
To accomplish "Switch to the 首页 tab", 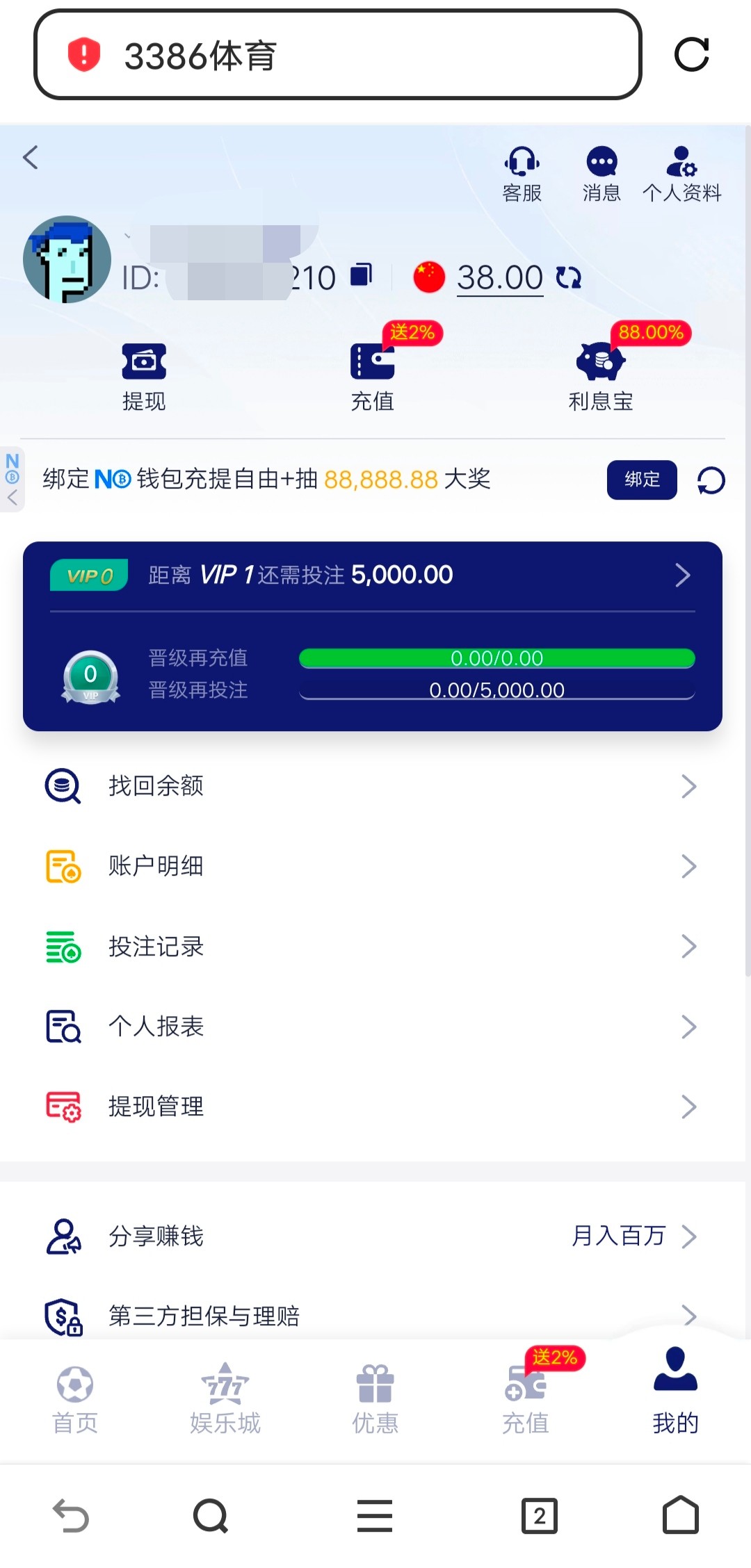I will (x=75, y=1398).
